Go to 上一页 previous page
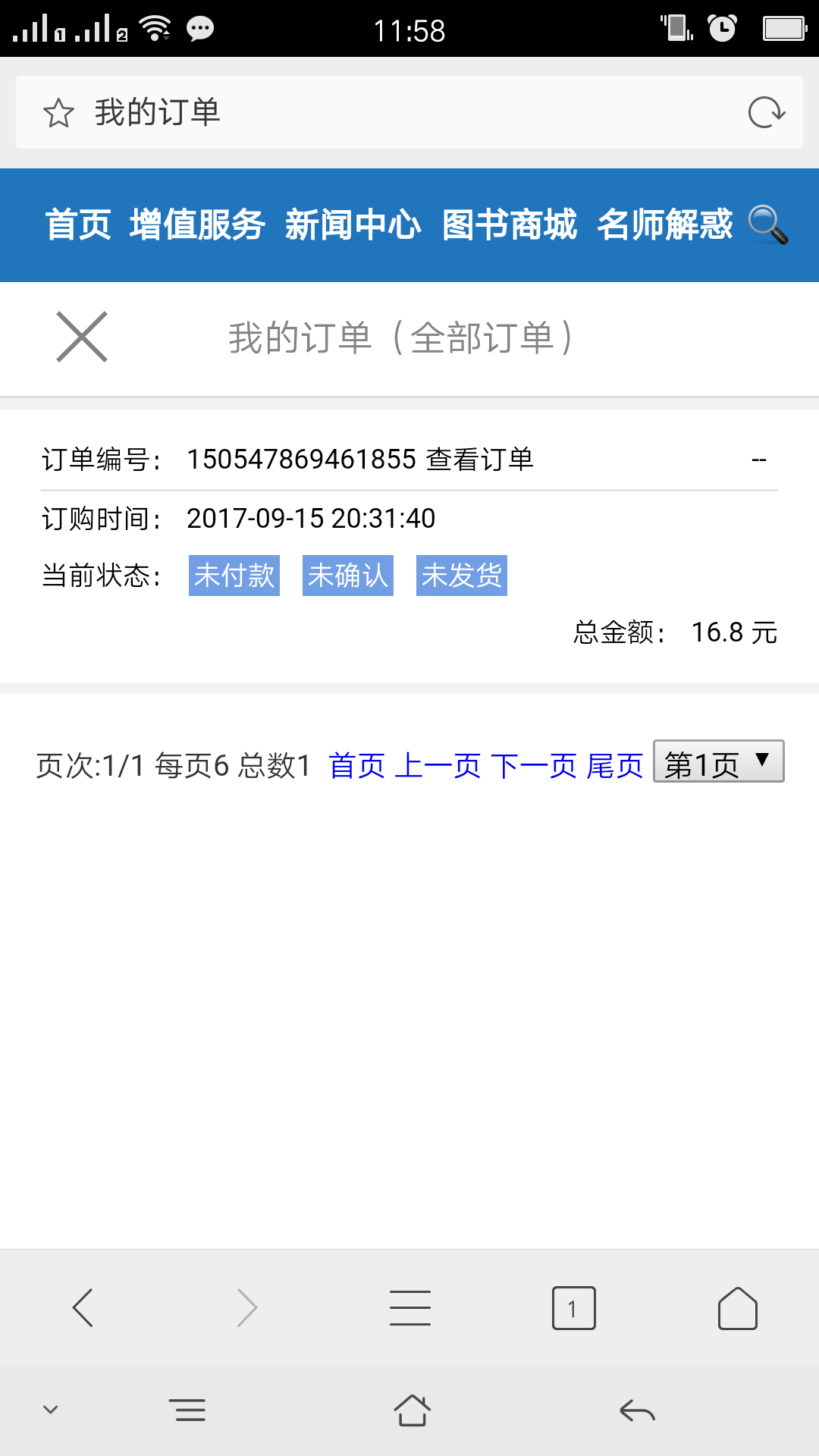Screen dimensions: 819x1456 click(x=438, y=766)
